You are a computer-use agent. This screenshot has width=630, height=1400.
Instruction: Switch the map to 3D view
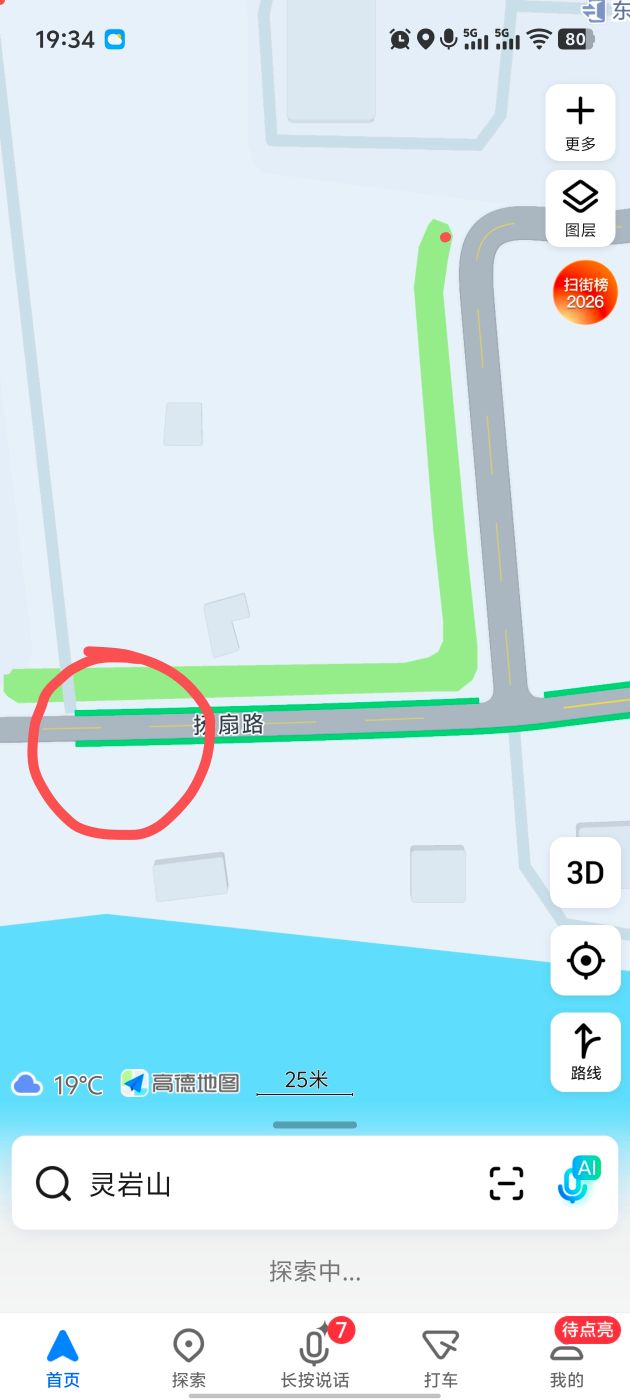(585, 873)
